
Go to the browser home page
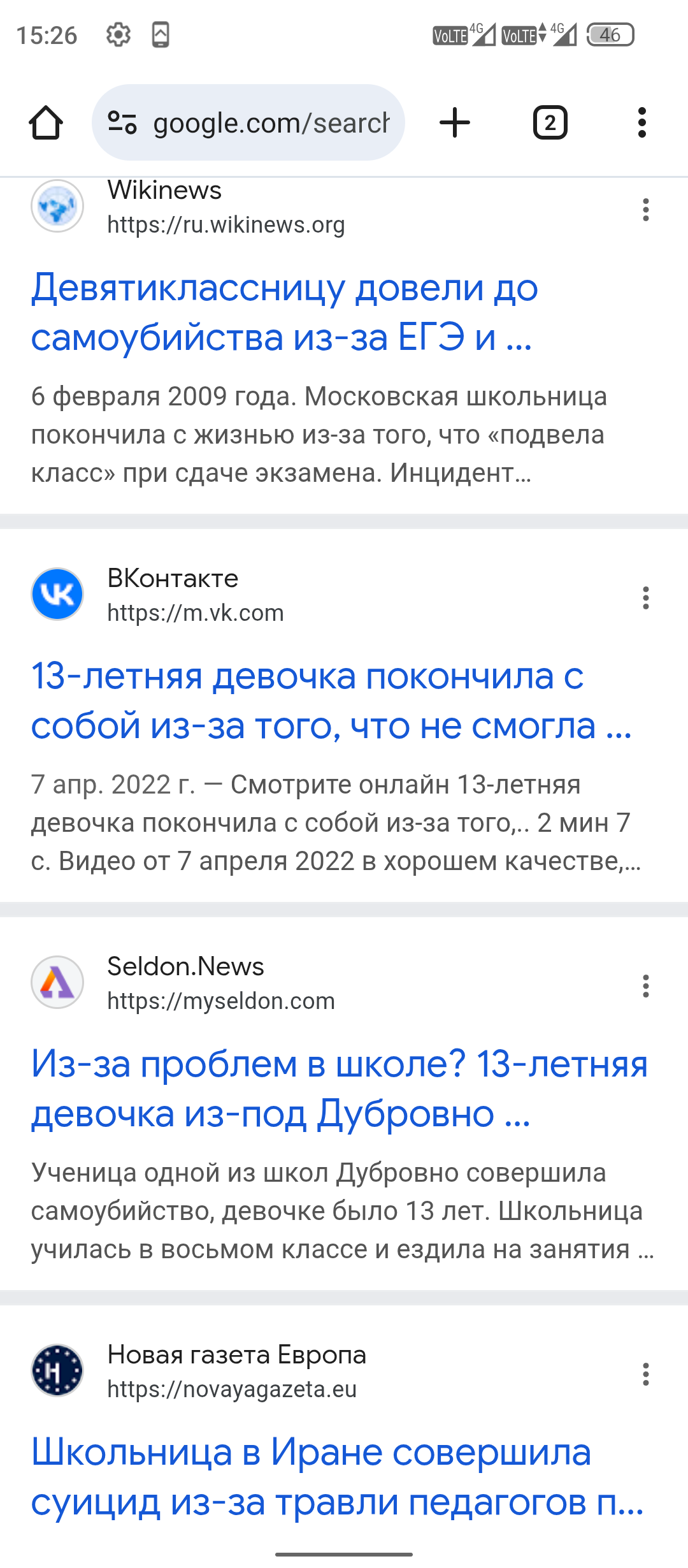(46, 122)
